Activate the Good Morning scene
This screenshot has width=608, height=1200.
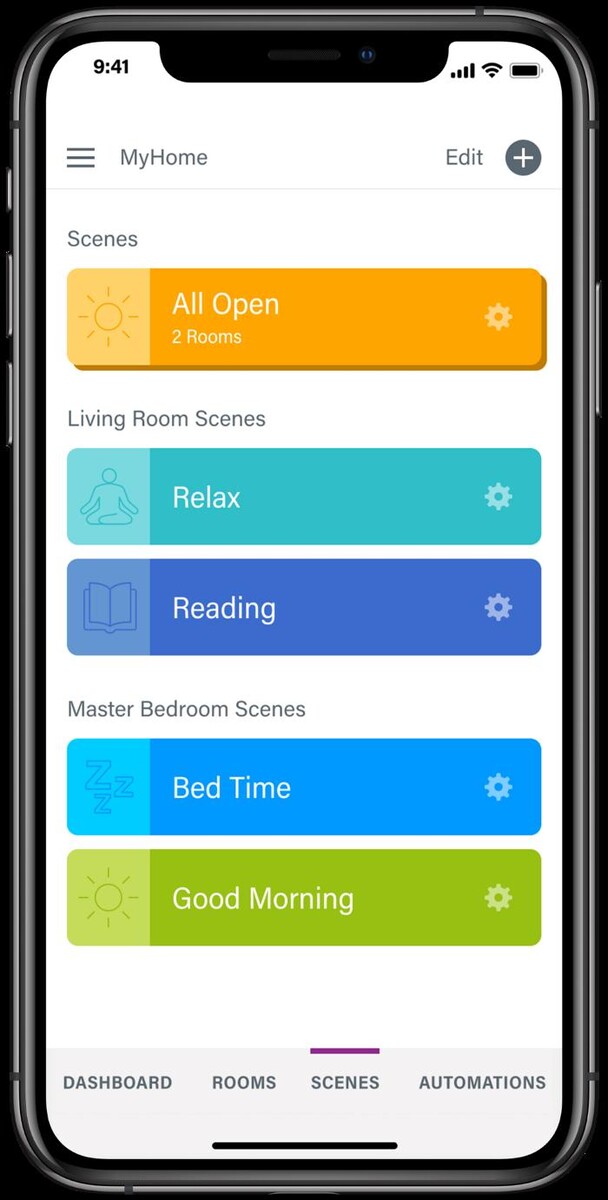click(x=300, y=898)
